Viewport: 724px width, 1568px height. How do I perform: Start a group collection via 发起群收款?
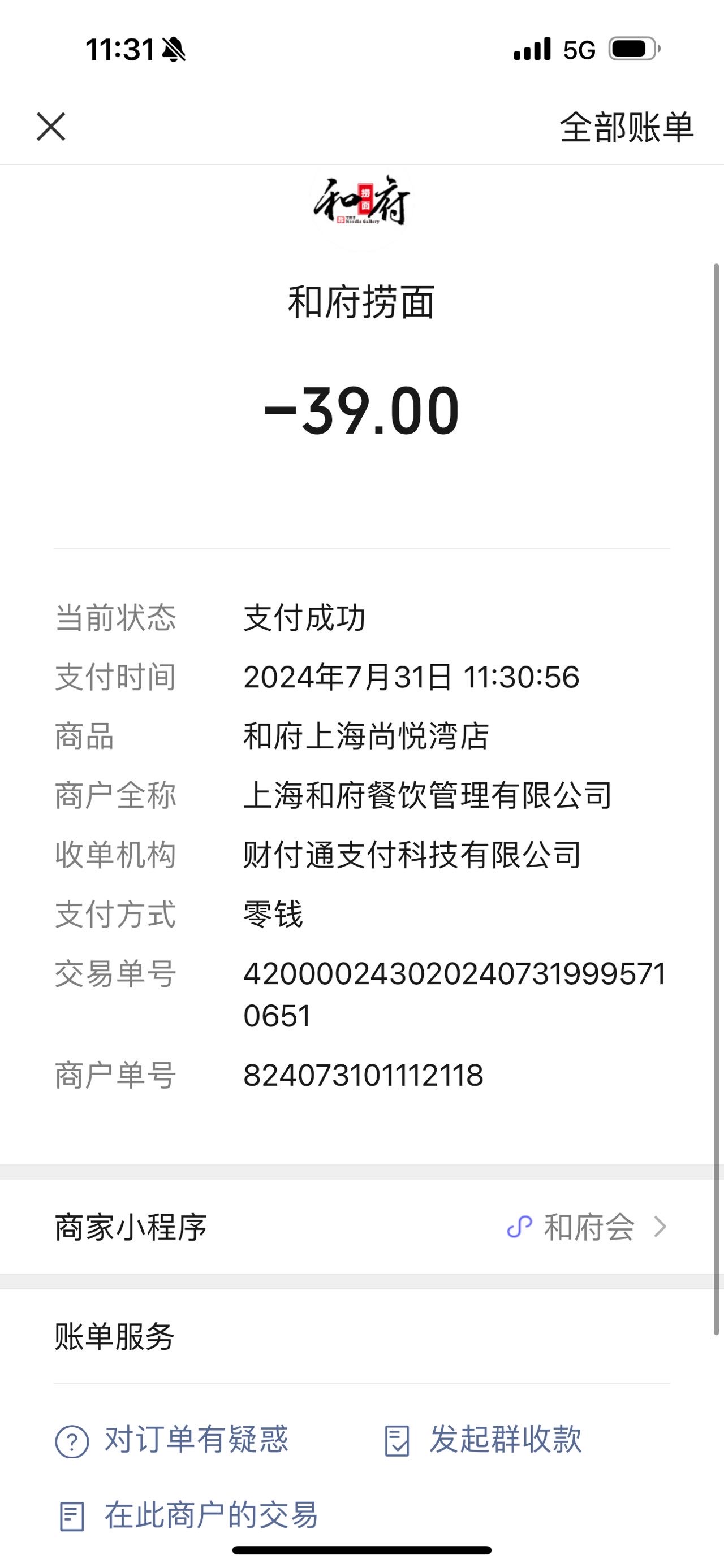click(483, 1440)
